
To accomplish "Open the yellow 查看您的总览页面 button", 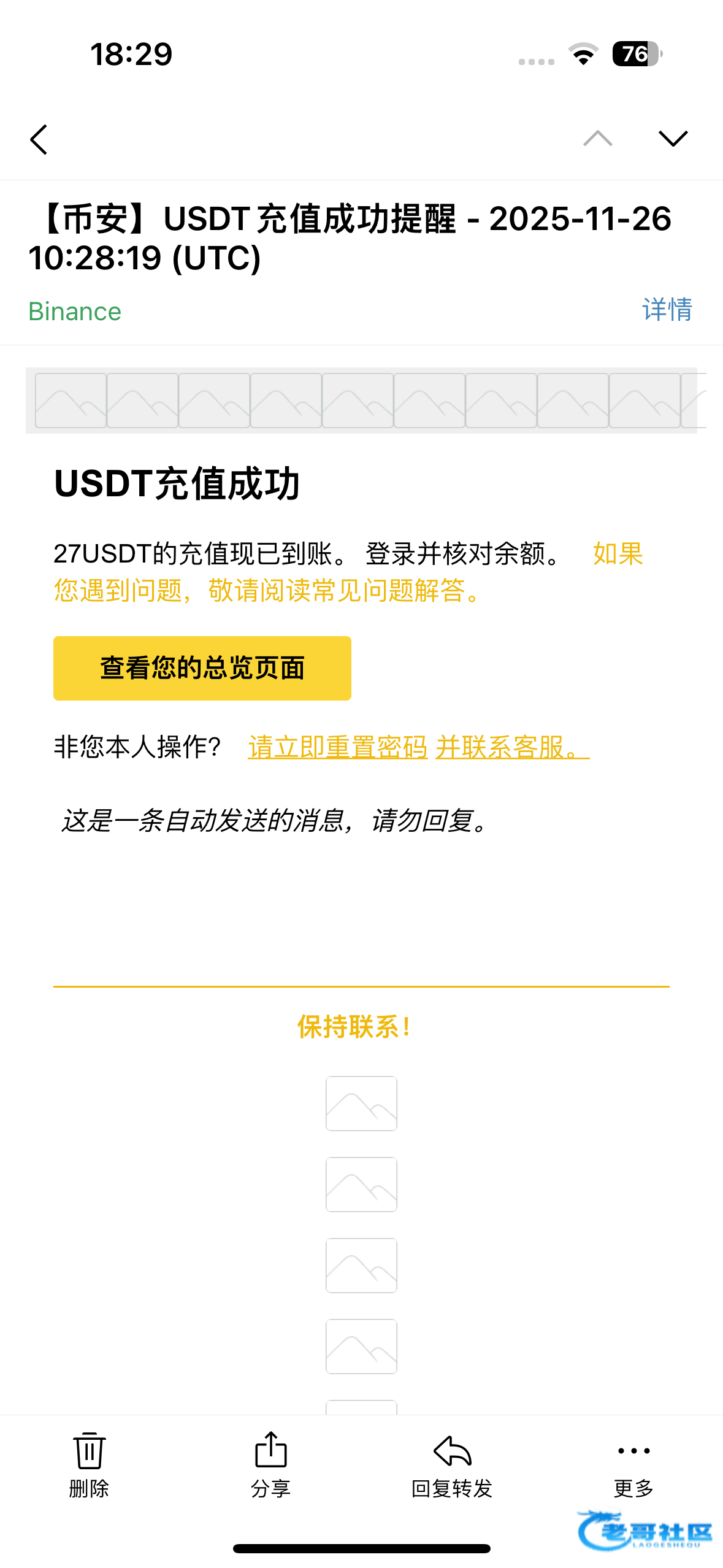I will point(202,668).
